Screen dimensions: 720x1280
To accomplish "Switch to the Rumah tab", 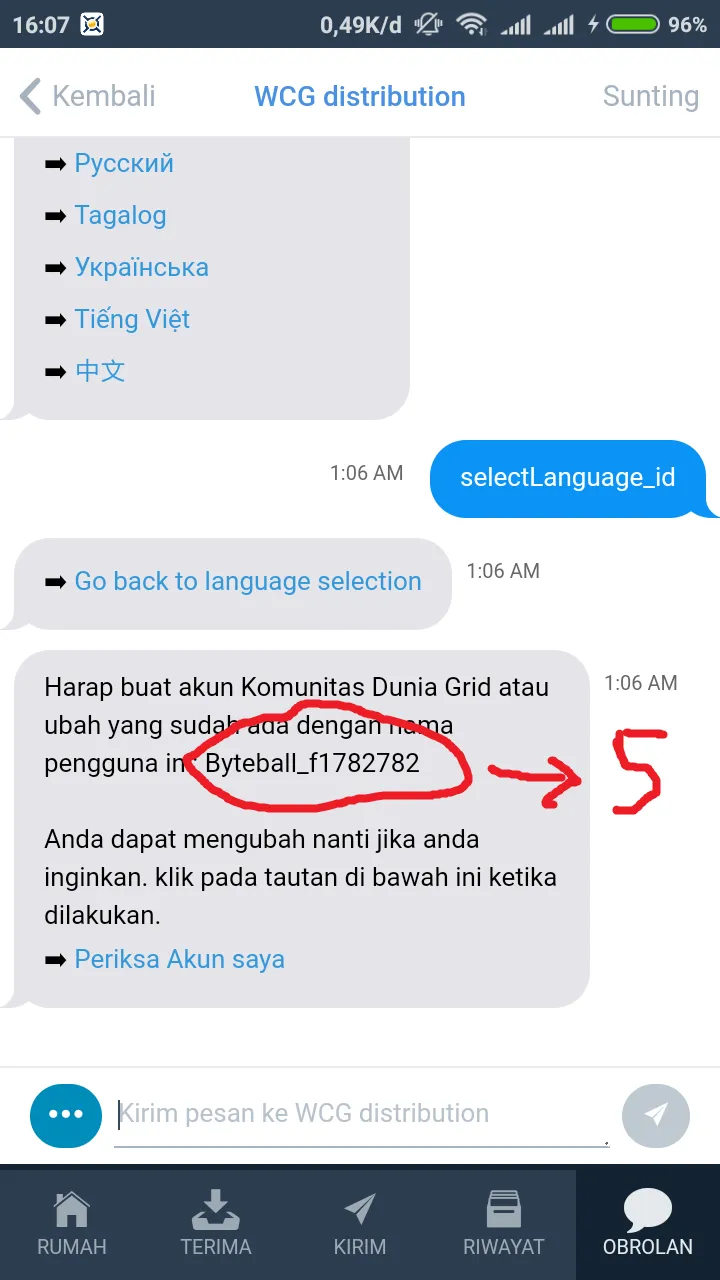I will pyautogui.click(x=72, y=1224).
